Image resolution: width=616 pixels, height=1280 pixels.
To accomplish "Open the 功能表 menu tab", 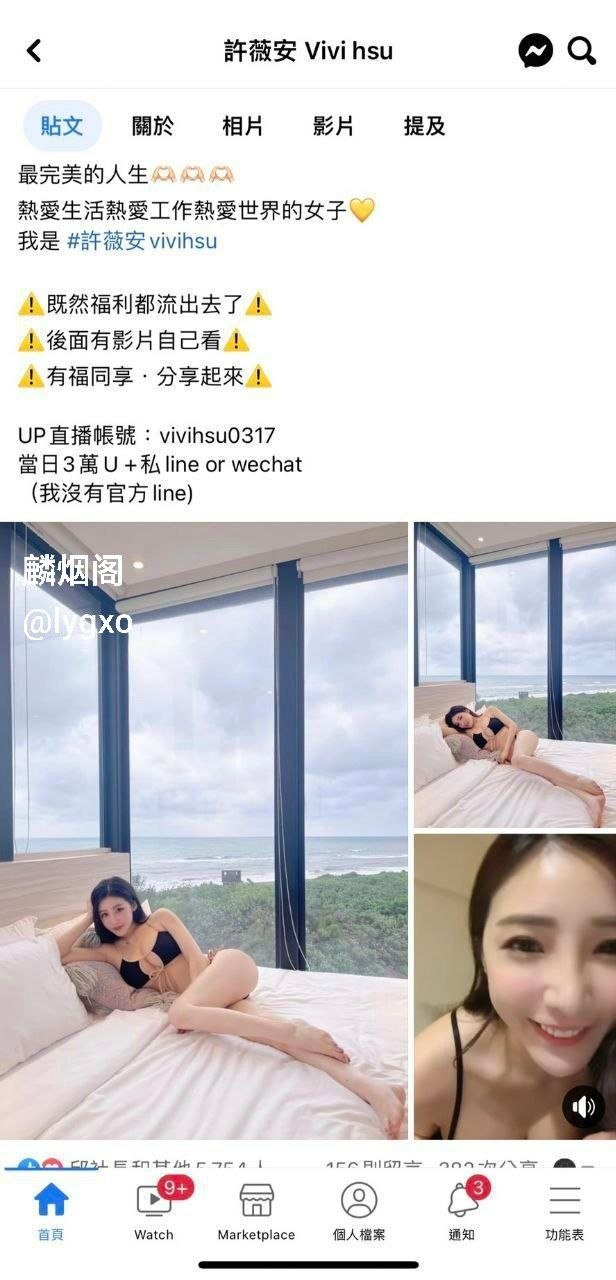I will coord(564,1210).
